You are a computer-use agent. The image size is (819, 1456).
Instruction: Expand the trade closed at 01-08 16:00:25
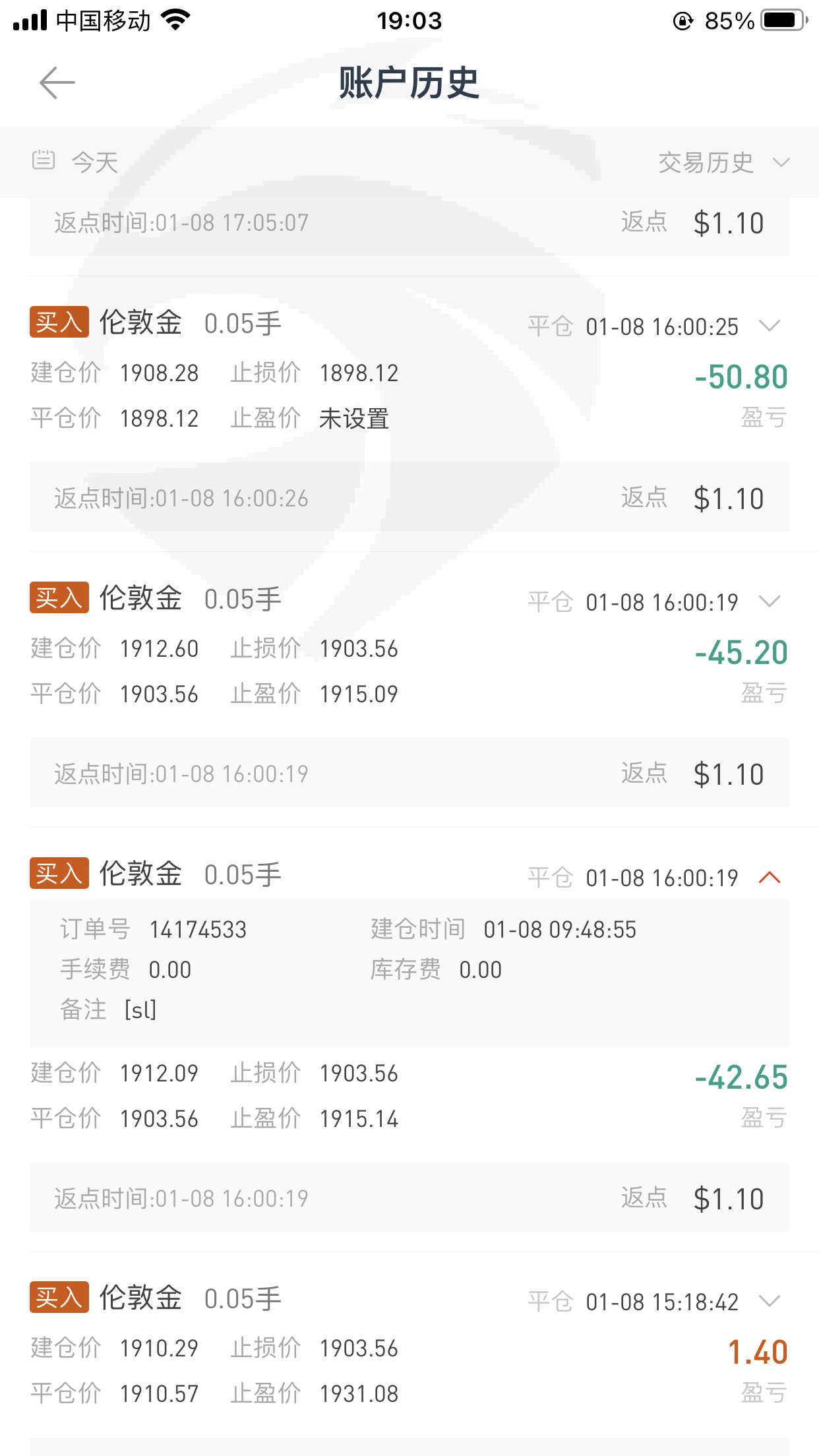[x=770, y=325]
